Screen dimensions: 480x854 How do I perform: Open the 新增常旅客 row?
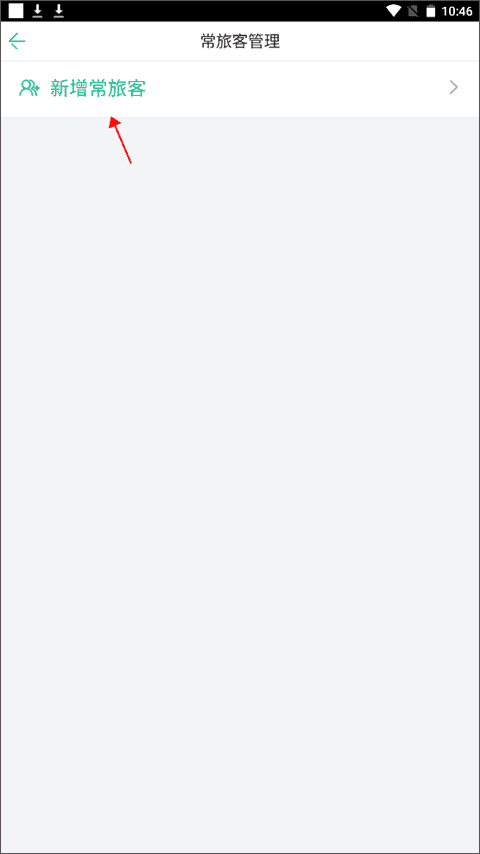pos(240,88)
